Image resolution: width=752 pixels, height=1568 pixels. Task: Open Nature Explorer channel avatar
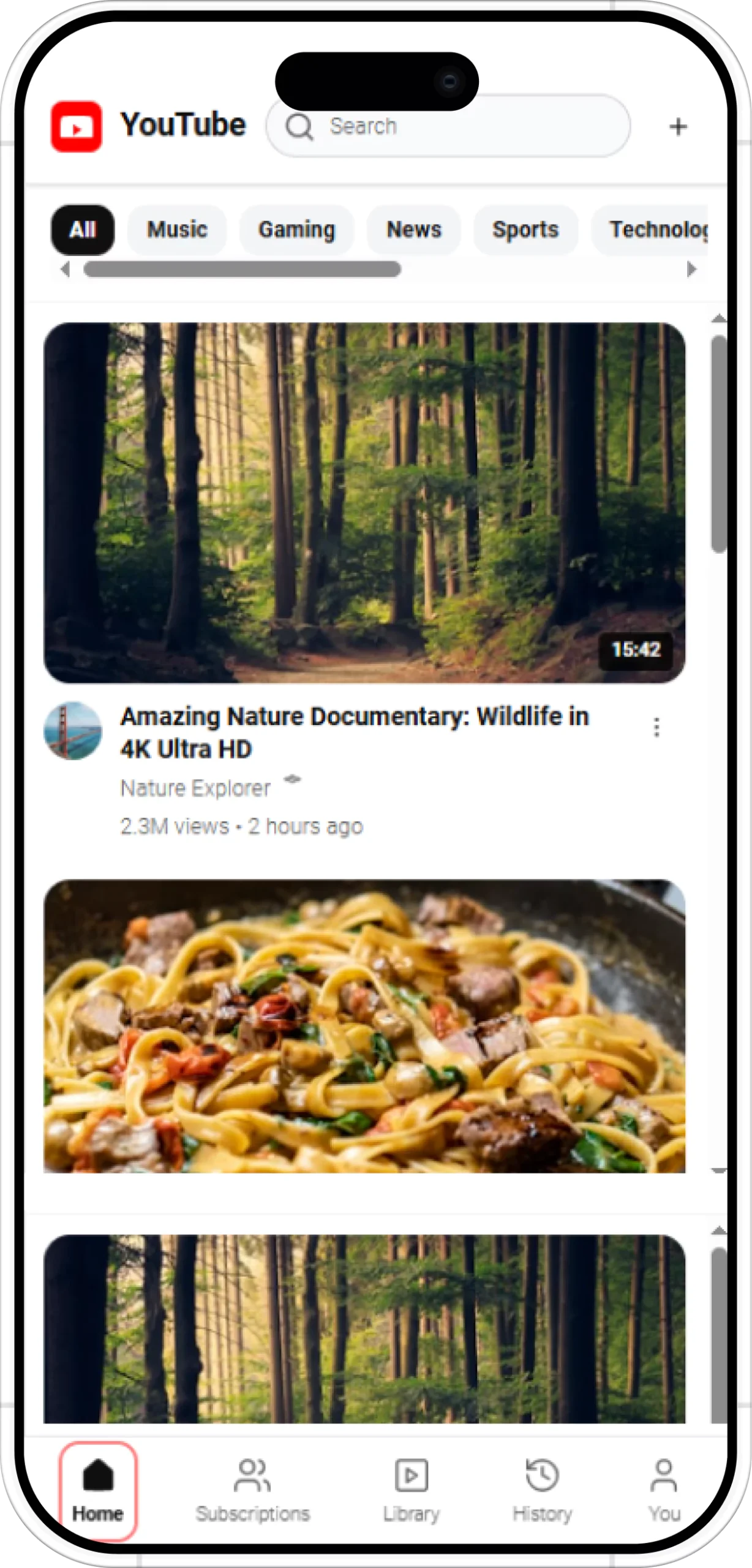pyautogui.click(x=73, y=731)
